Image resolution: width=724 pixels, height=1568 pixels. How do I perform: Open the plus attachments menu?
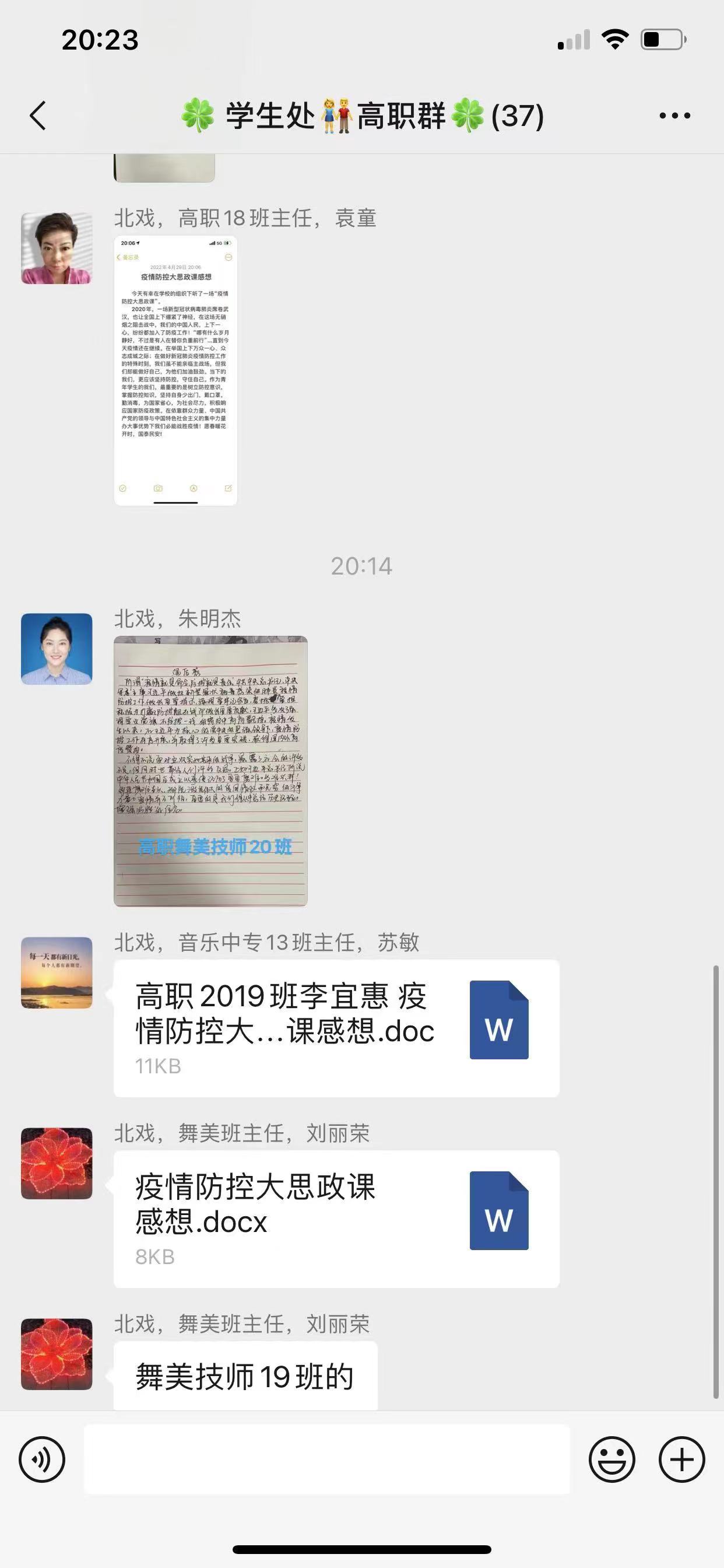681,1459
